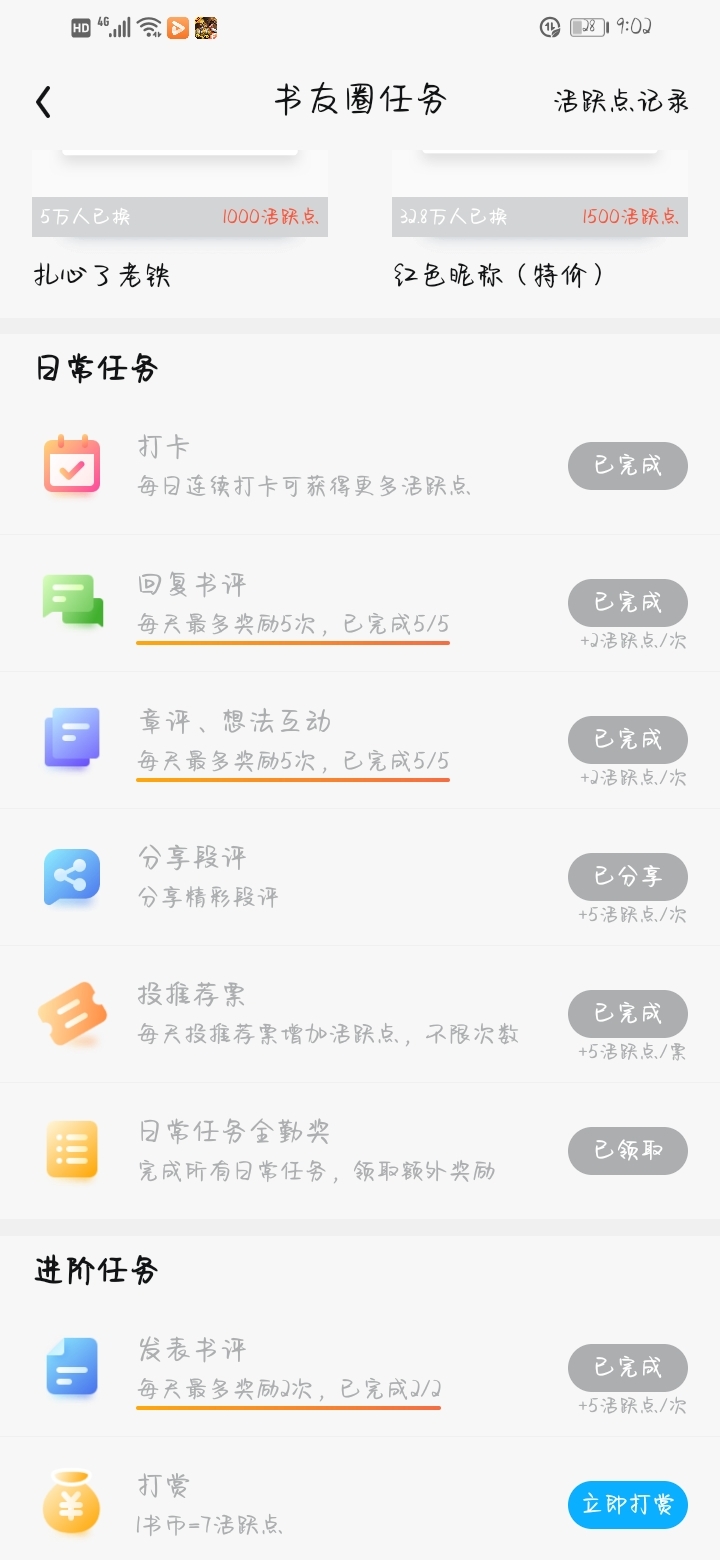Open the 扎心了老铁 reward card
This screenshot has height=1560, width=720.
click(x=180, y=220)
